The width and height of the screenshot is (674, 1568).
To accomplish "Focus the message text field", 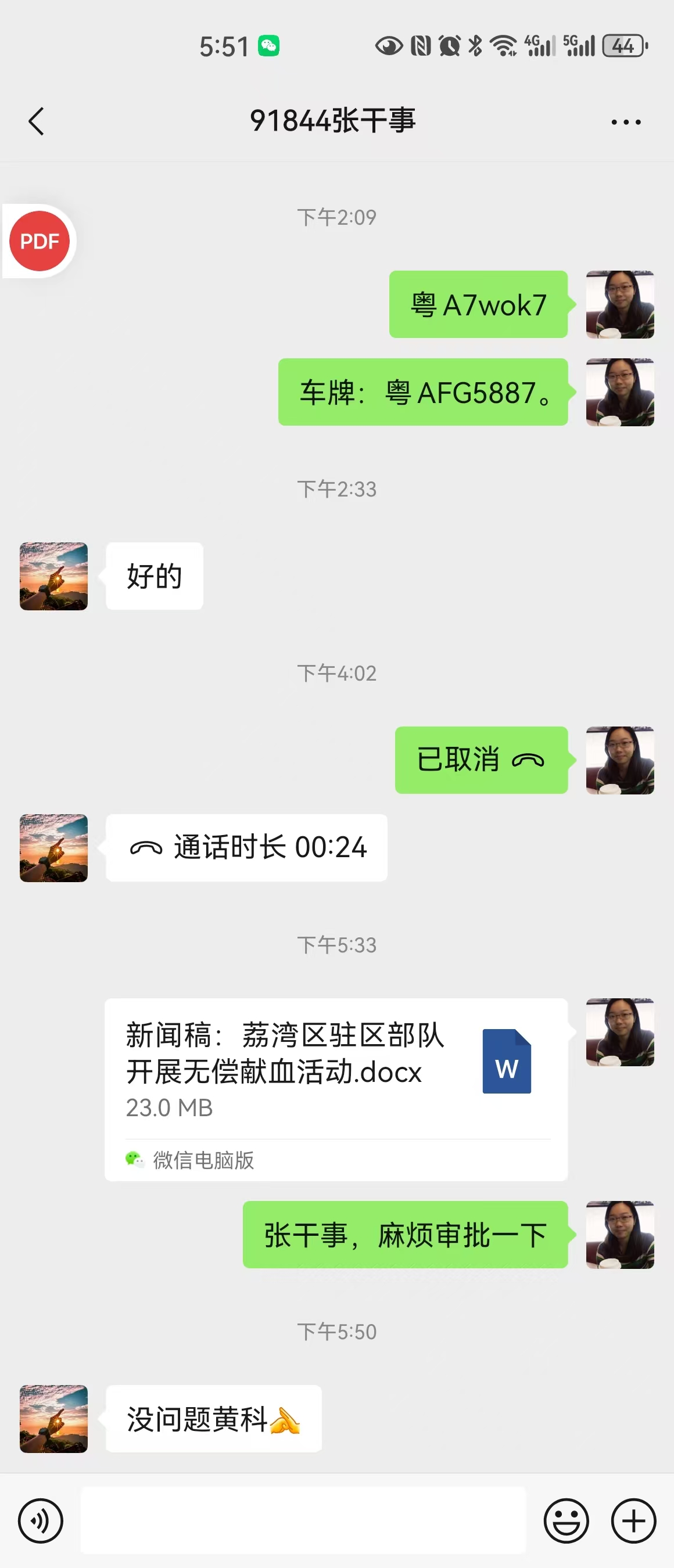I will (303, 1520).
